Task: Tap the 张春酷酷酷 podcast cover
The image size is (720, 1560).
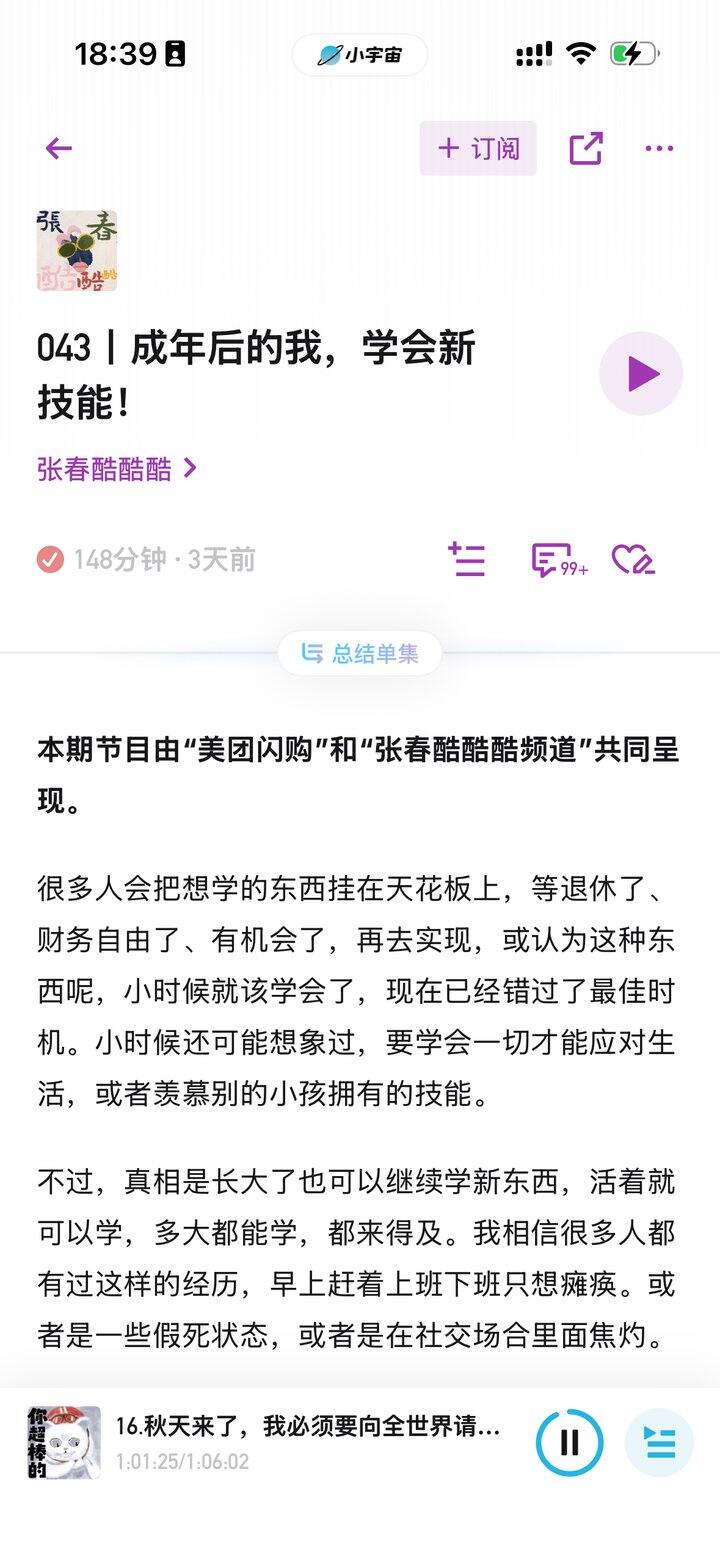Action: (x=77, y=251)
